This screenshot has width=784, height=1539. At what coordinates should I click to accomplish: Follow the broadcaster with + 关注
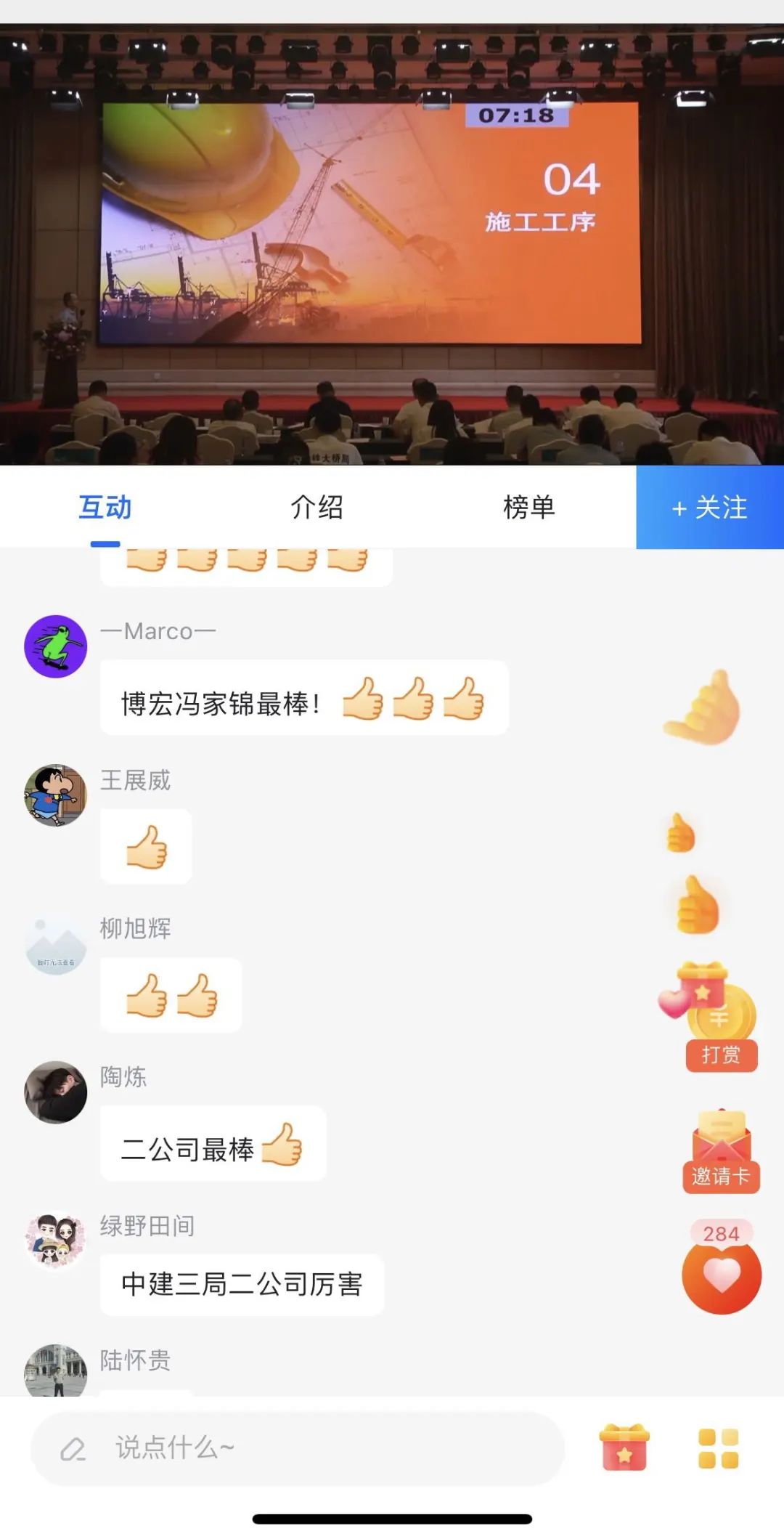coord(709,508)
